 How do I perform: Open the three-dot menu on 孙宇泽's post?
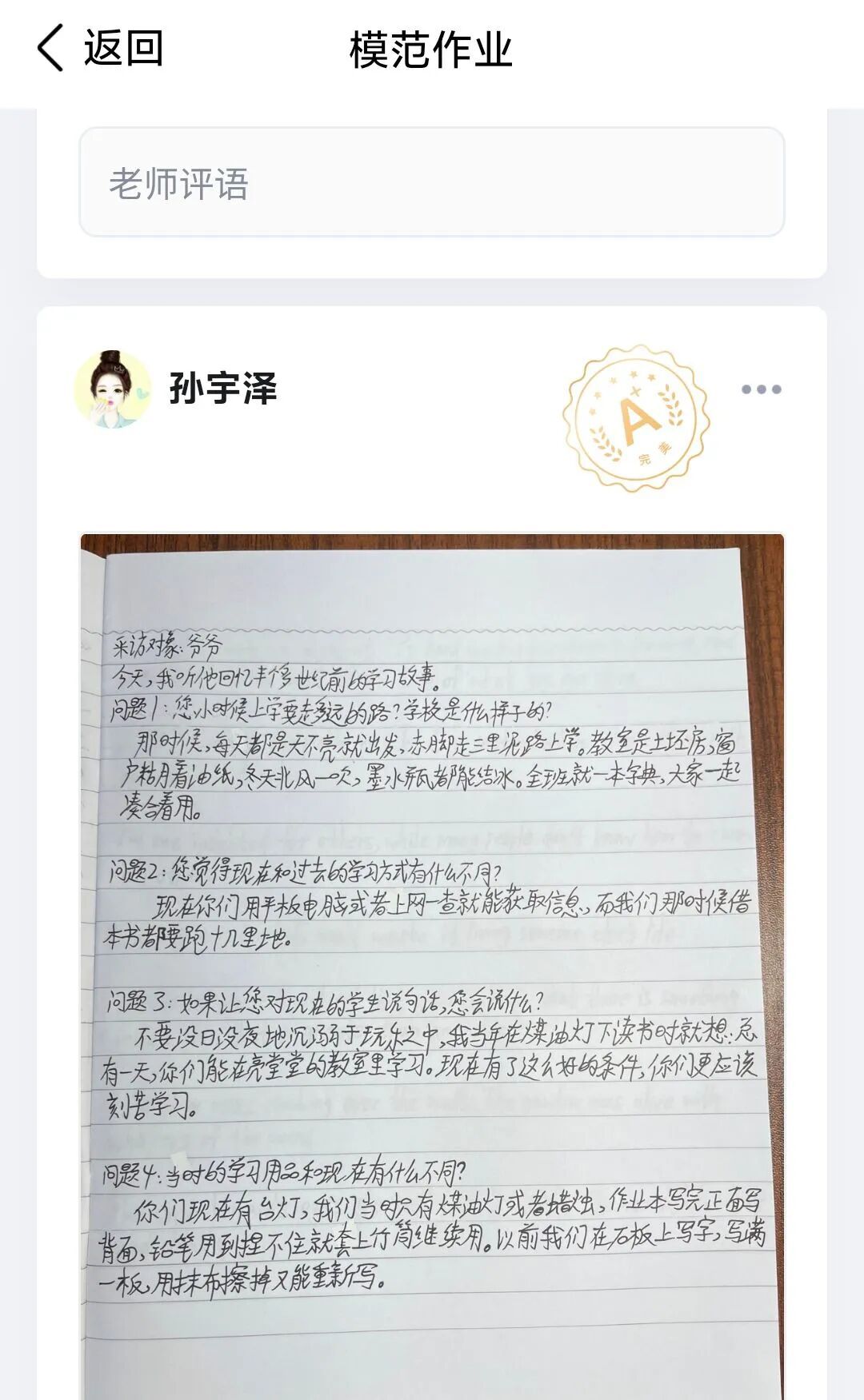(x=761, y=389)
